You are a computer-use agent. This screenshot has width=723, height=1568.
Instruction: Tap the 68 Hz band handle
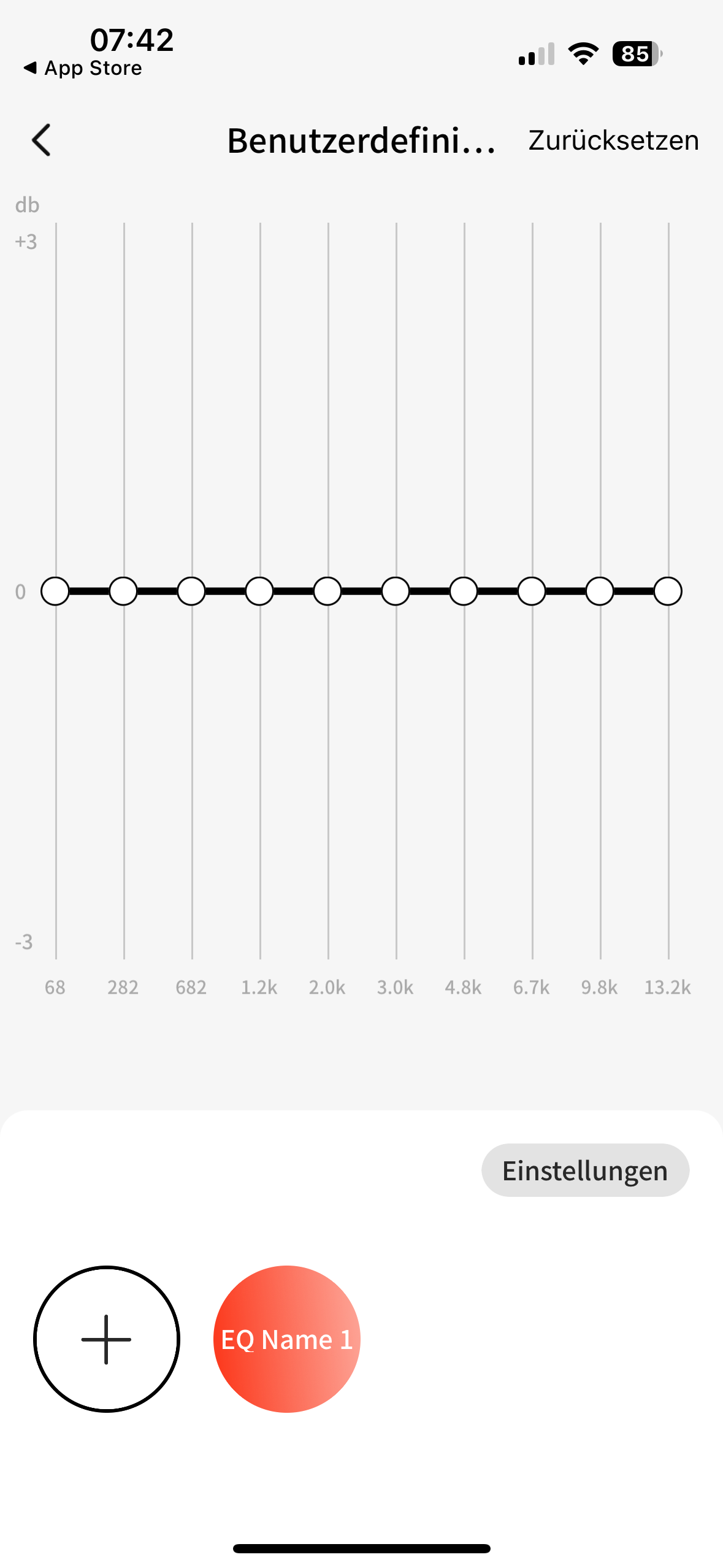click(55, 591)
